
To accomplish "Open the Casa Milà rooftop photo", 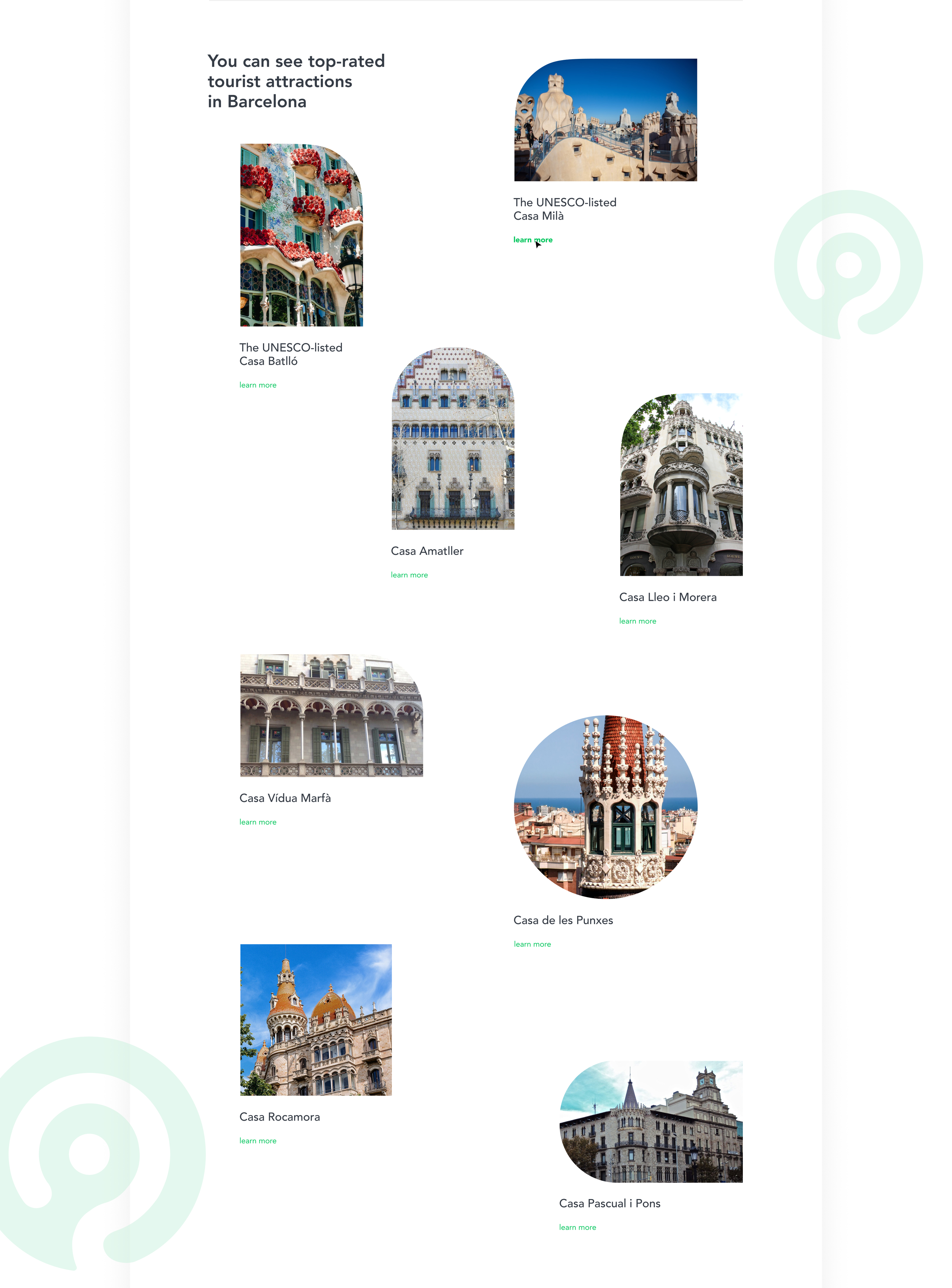I will pyautogui.click(x=605, y=120).
